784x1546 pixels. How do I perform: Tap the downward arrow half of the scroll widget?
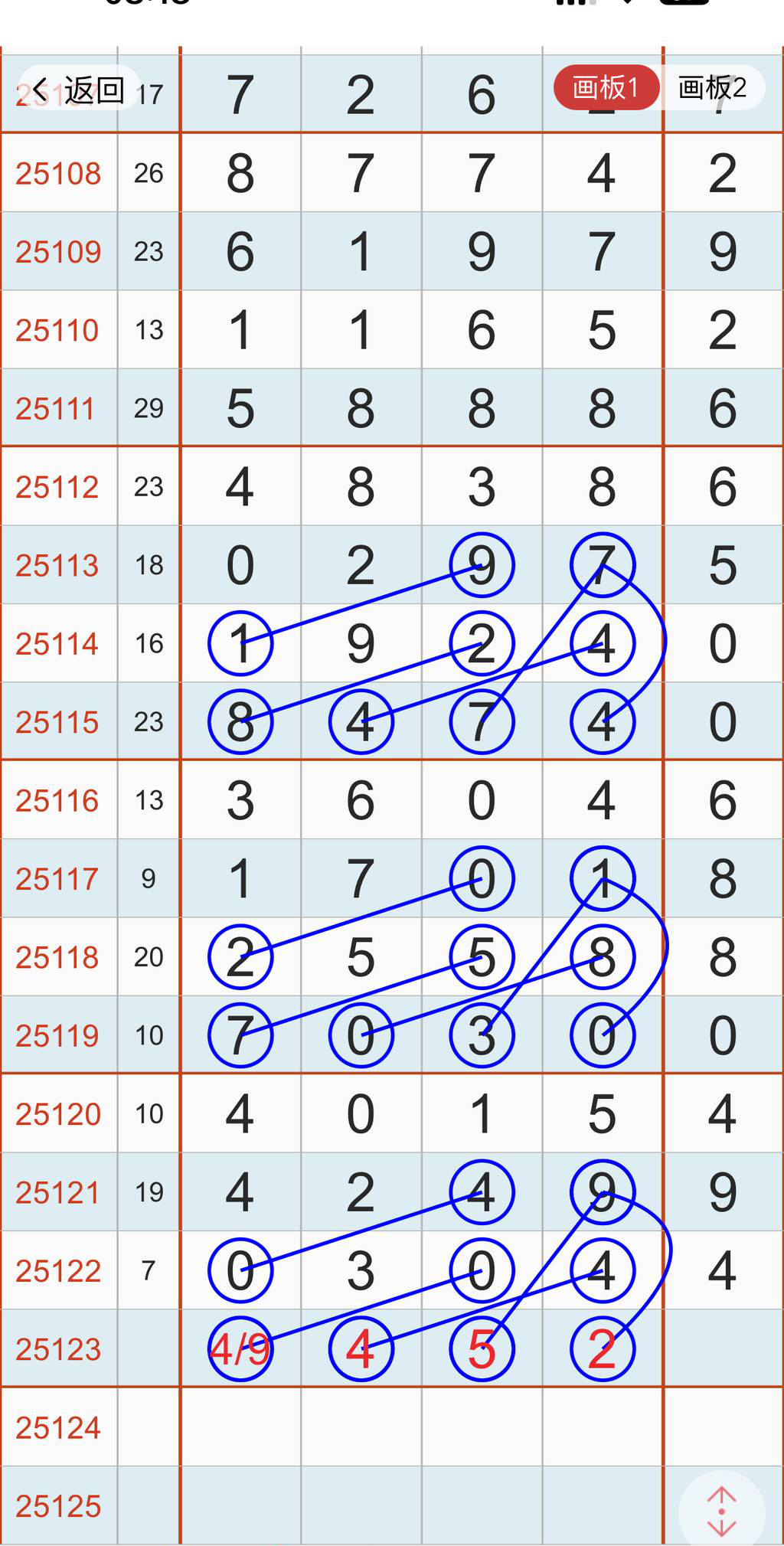coord(721,1528)
